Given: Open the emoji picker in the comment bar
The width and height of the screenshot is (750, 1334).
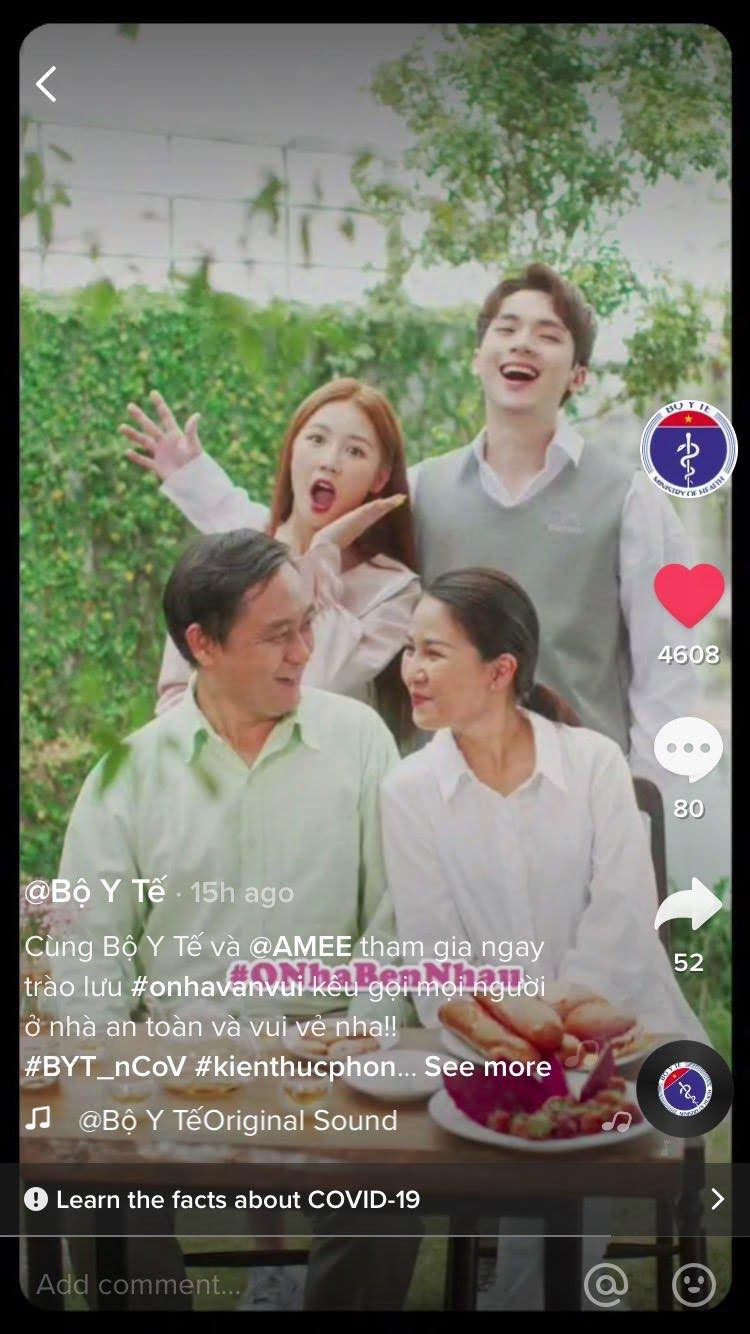Looking at the screenshot, I should pyautogui.click(x=692, y=1286).
